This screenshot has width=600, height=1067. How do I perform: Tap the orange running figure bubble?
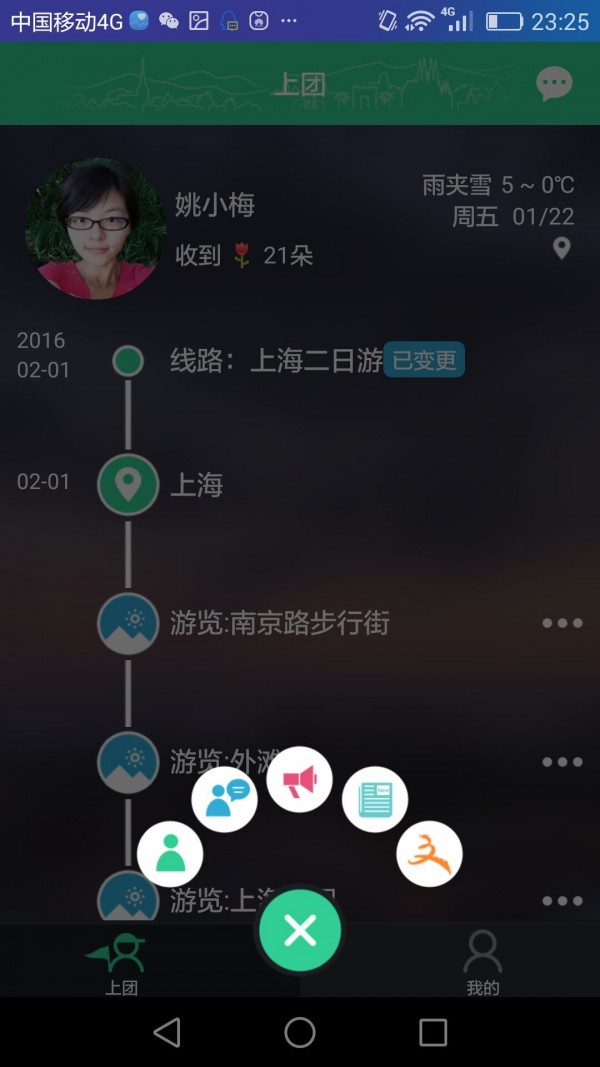click(x=429, y=854)
